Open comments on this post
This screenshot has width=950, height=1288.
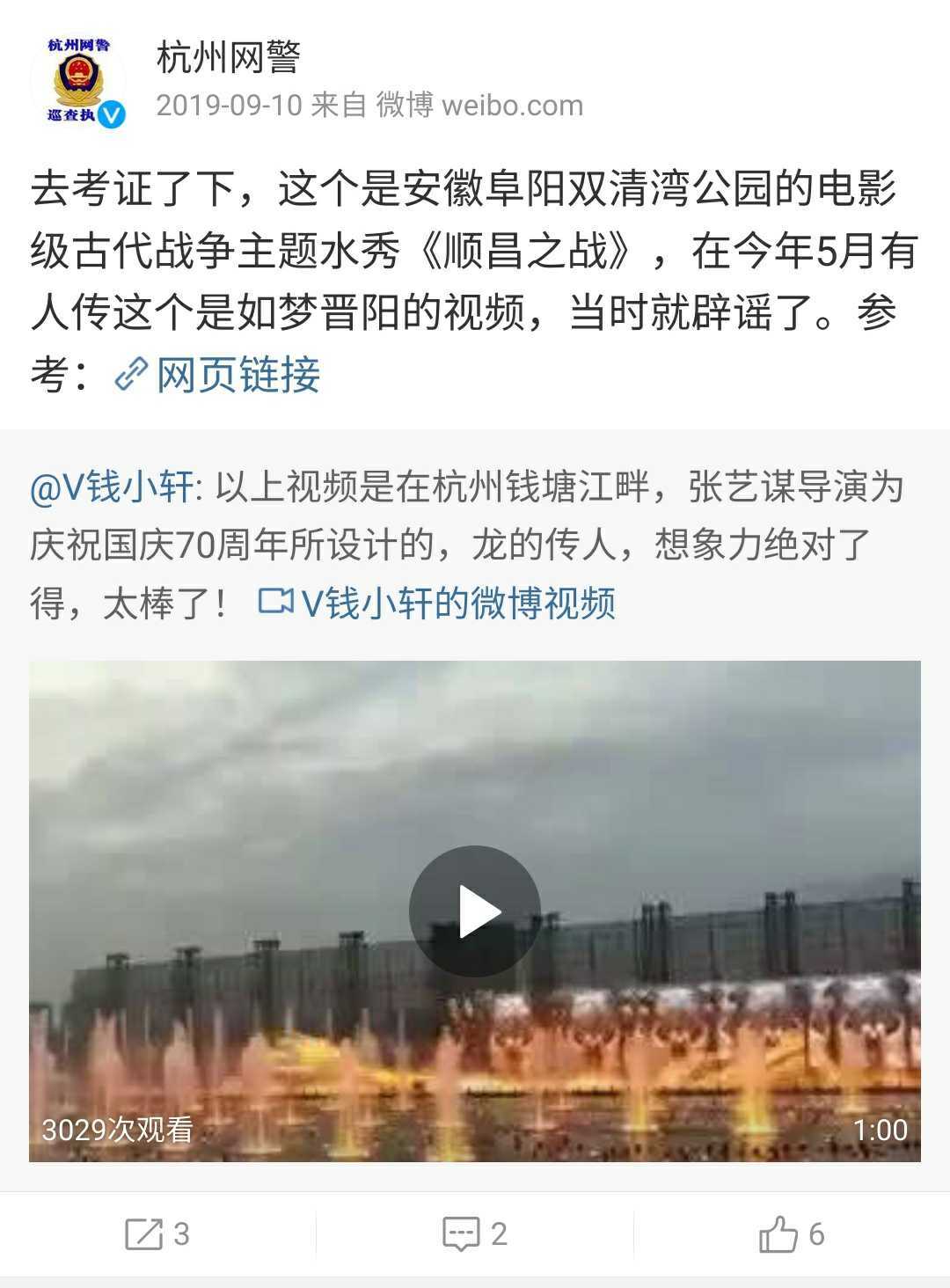[x=475, y=1234]
